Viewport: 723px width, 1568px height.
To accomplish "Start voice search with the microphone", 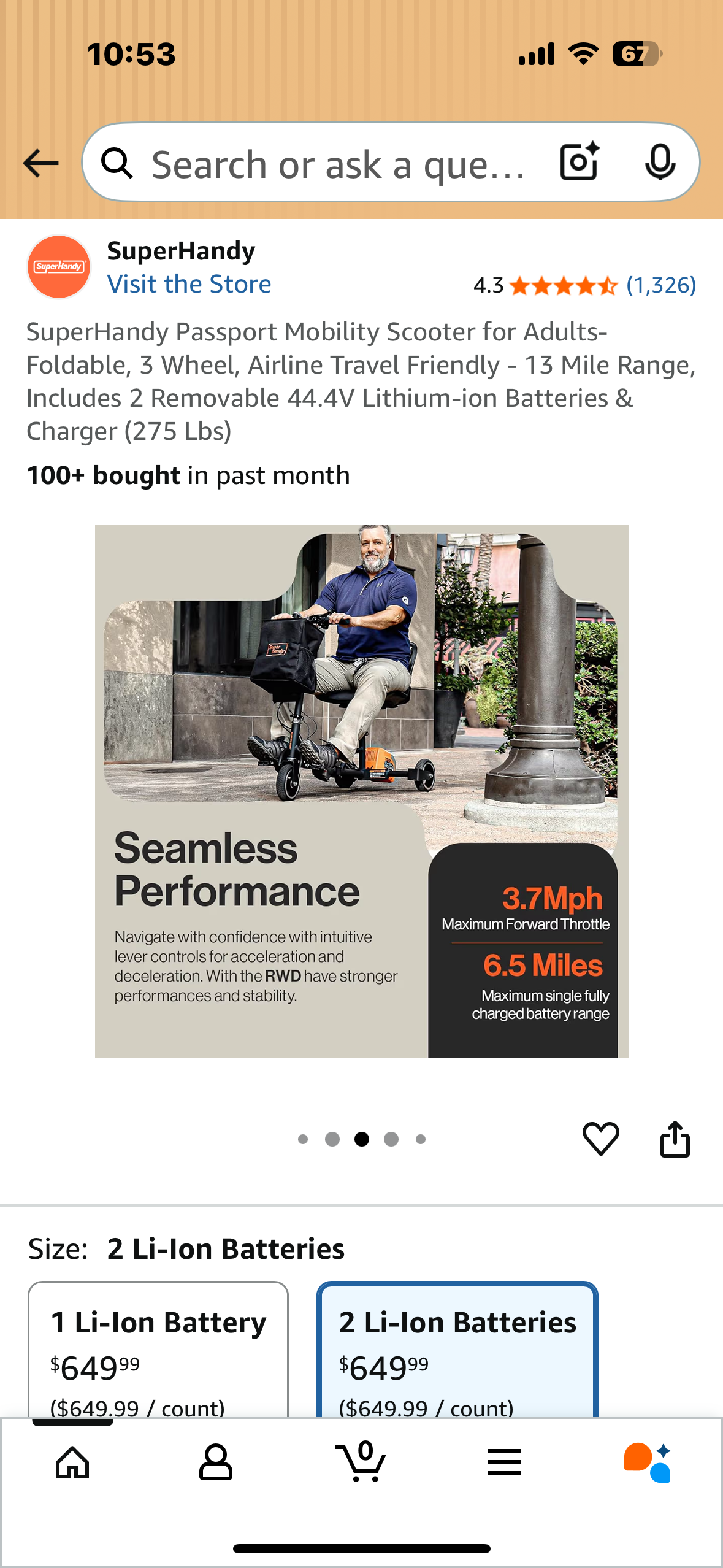I will 660,162.
